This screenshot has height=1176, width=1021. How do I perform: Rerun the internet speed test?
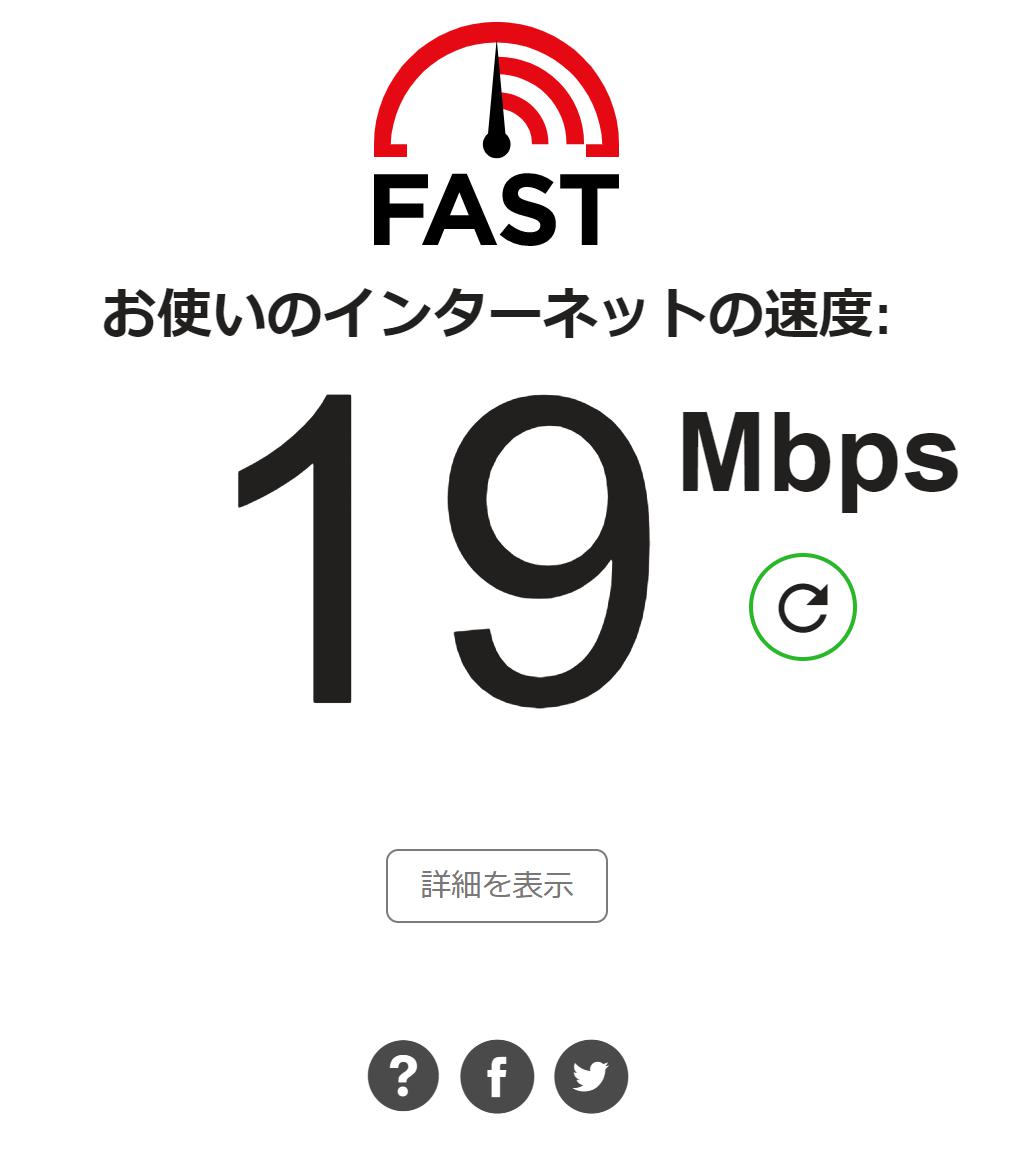[802, 607]
